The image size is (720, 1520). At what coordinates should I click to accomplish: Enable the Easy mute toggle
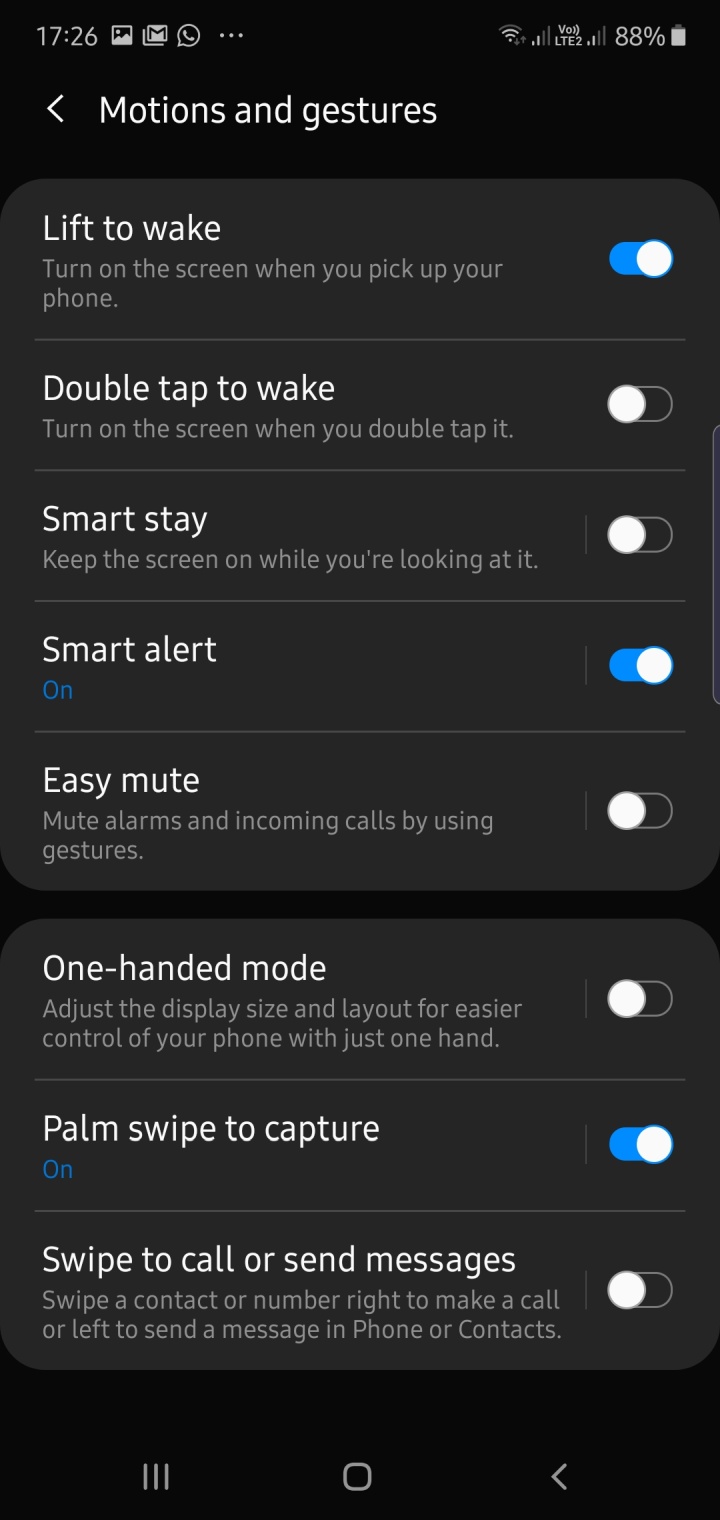640,810
